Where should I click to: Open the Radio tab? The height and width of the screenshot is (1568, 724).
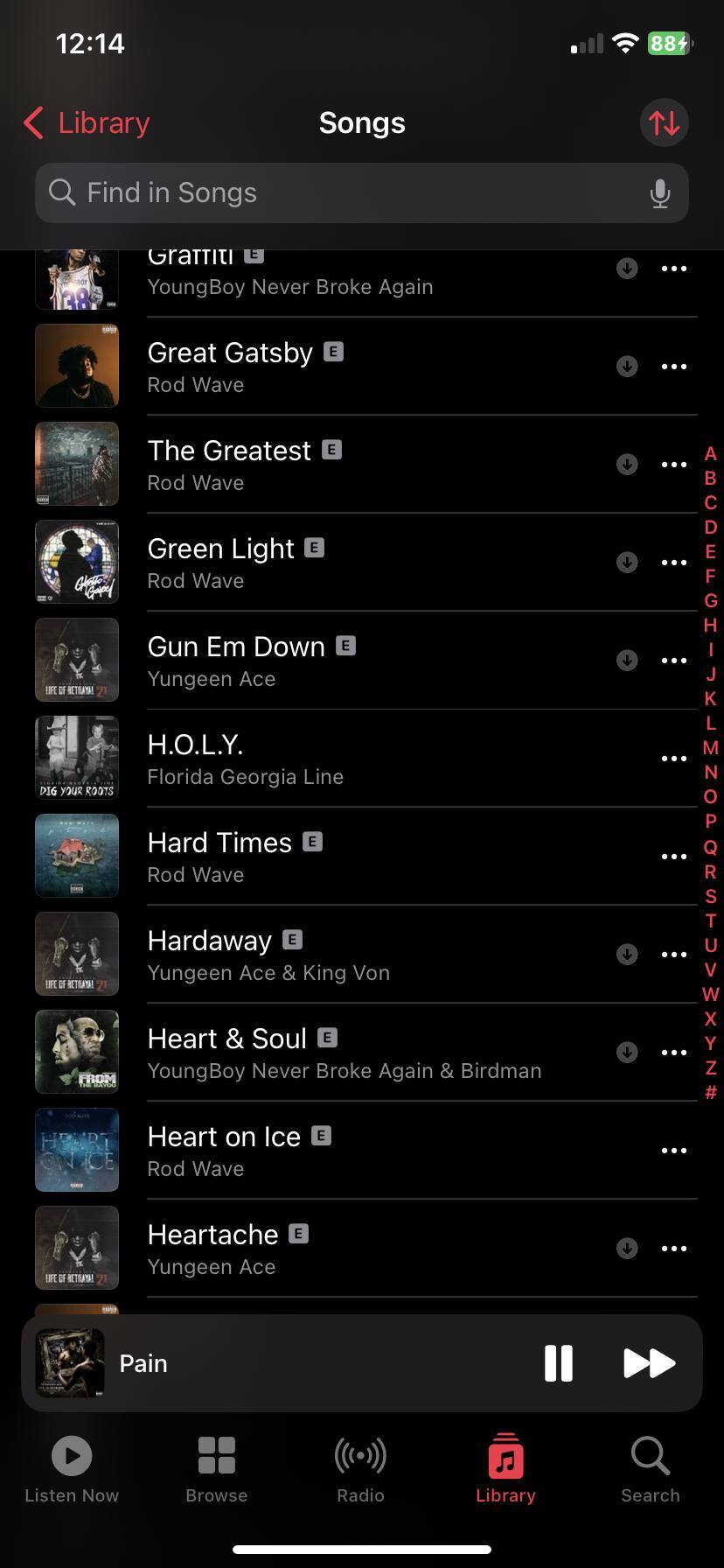coord(360,1470)
